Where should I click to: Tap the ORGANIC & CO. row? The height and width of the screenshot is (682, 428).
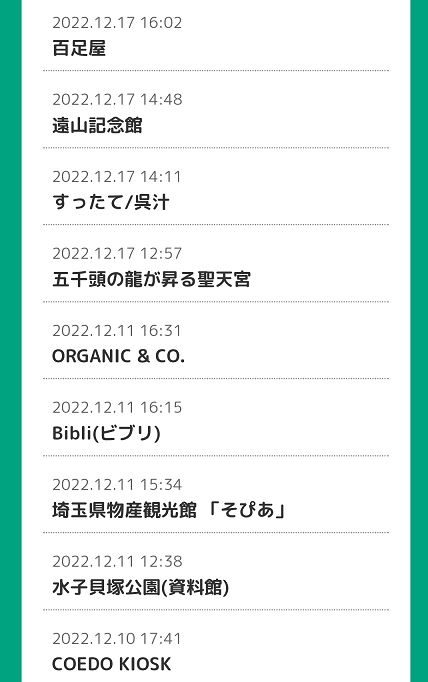[x=216, y=341]
